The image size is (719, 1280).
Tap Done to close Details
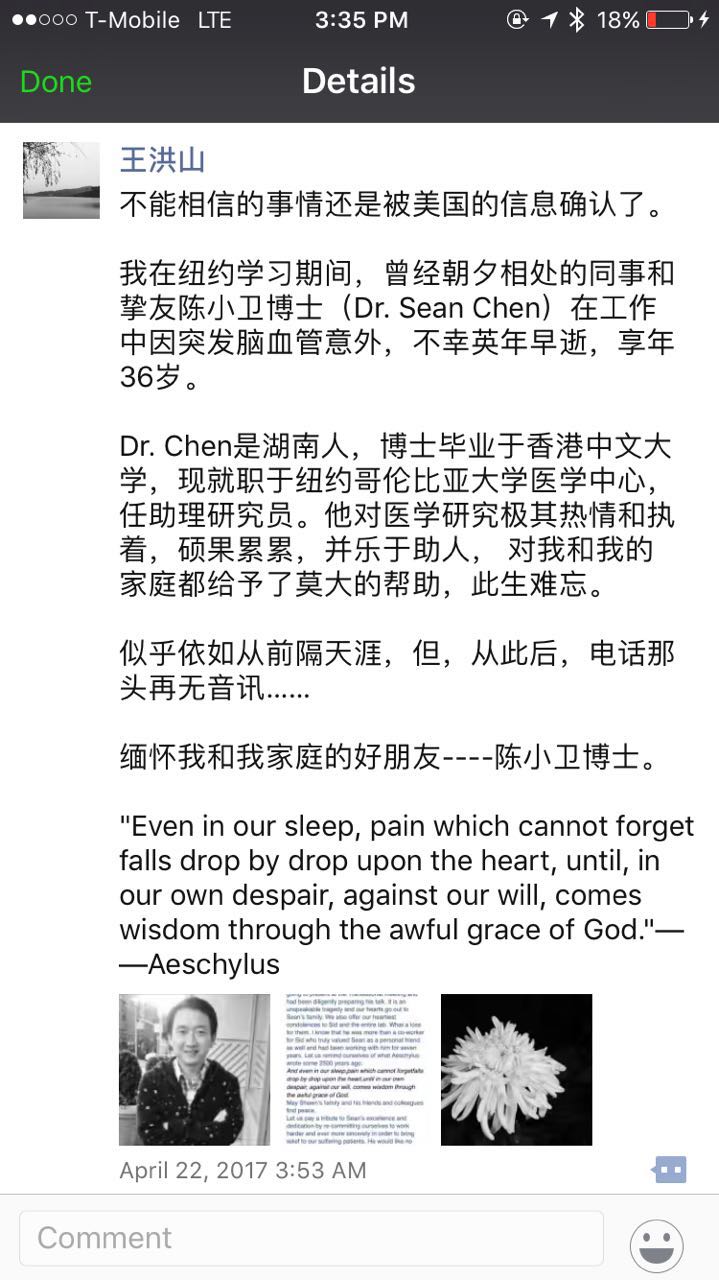coord(56,82)
